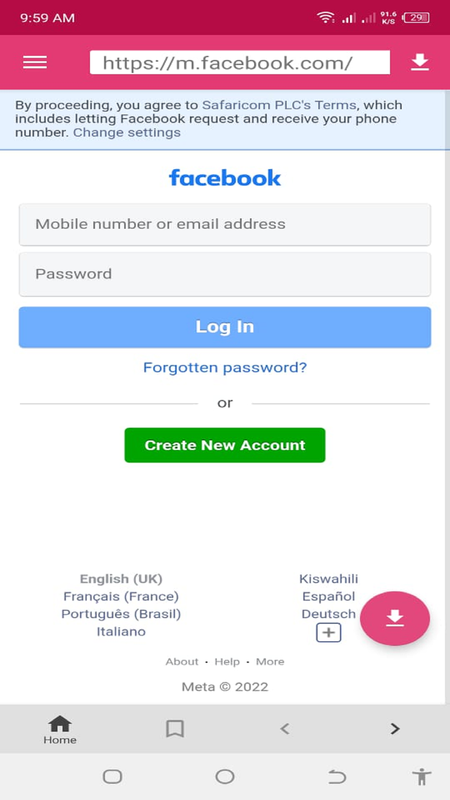This screenshot has height=800, width=450.
Task: Open the Help link in the footer
Action: (227, 661)
